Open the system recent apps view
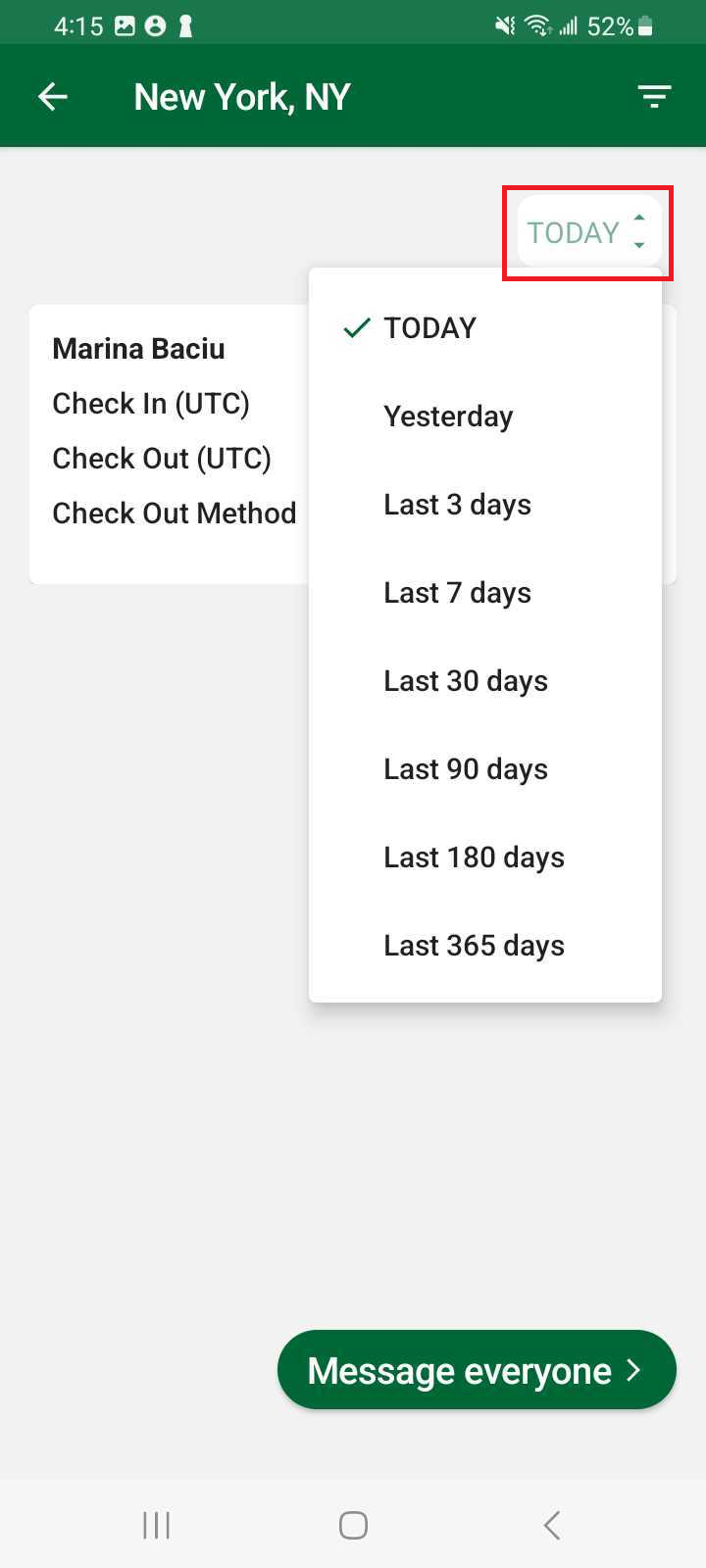 point(157,1525)
